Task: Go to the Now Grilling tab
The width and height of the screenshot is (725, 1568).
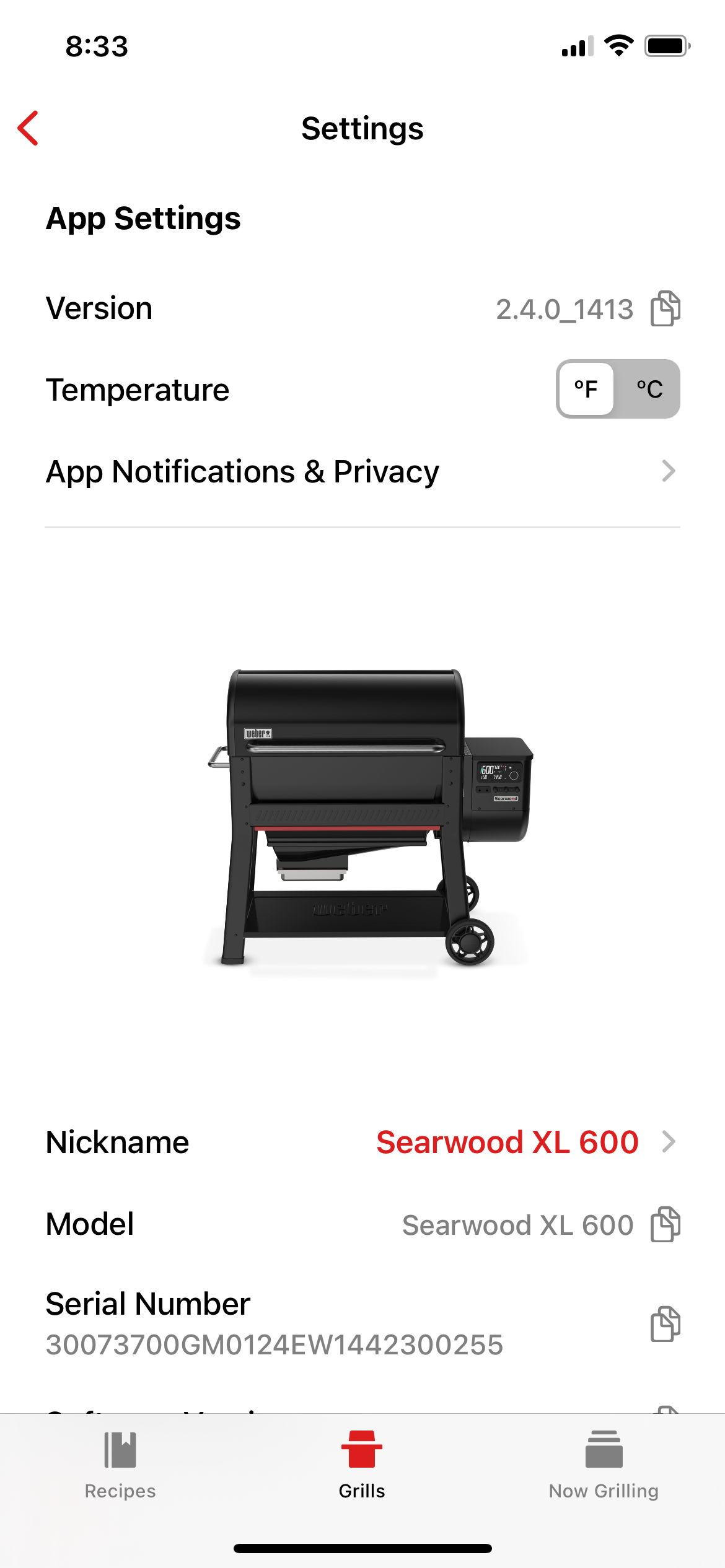Action: pos(604,1465)
